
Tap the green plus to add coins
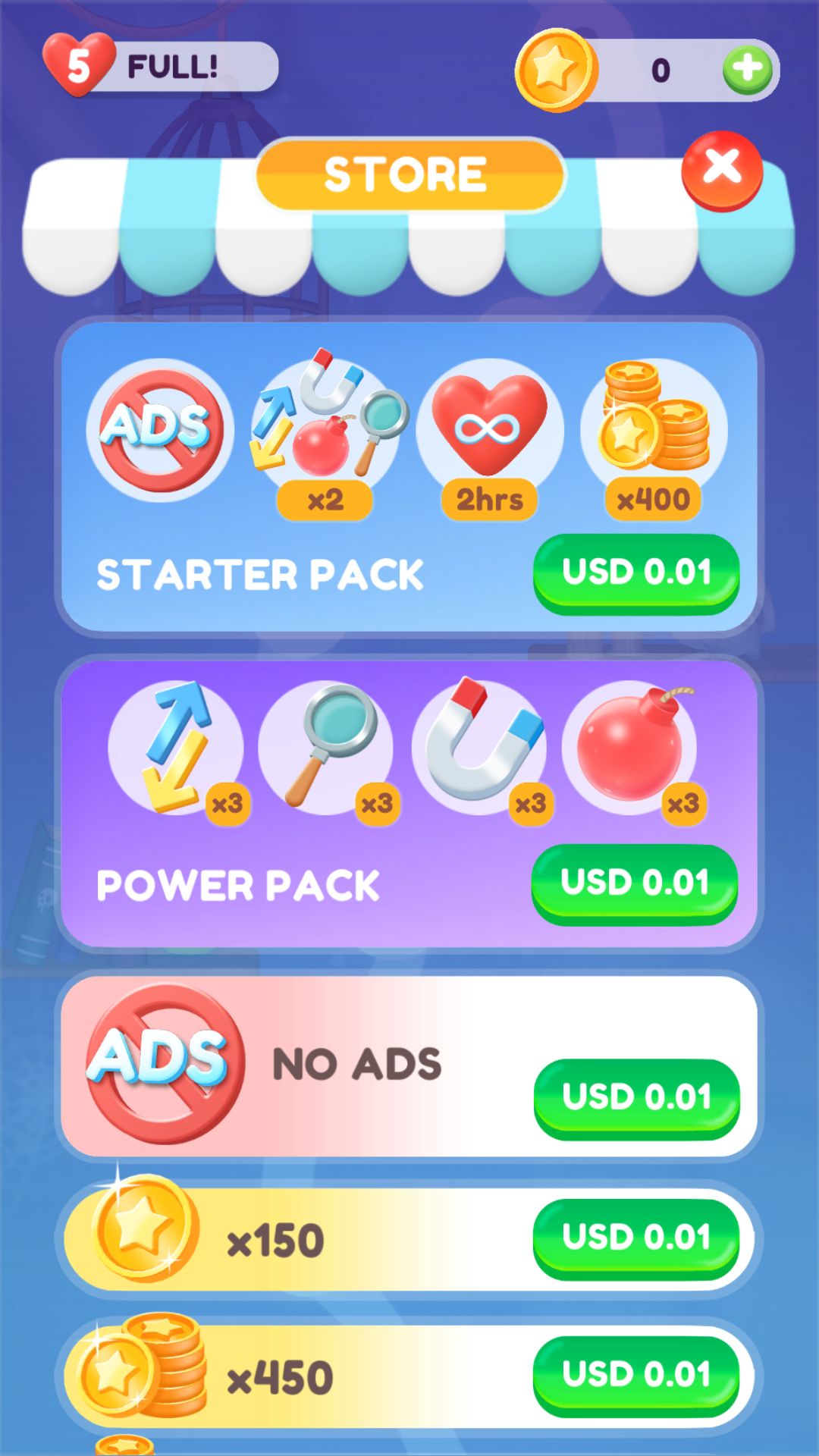[747, 70]
